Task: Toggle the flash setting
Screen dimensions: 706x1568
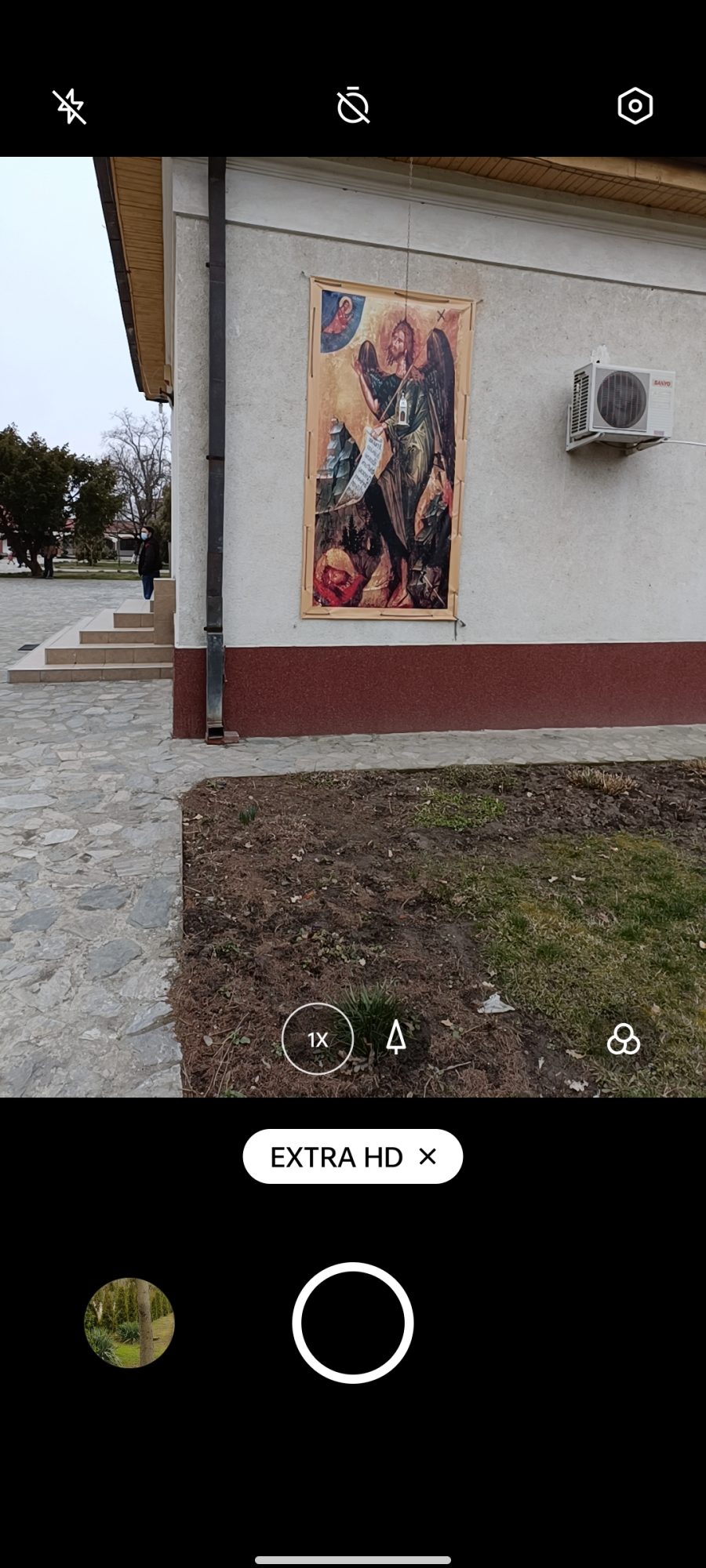Action: tap(69, 107)
